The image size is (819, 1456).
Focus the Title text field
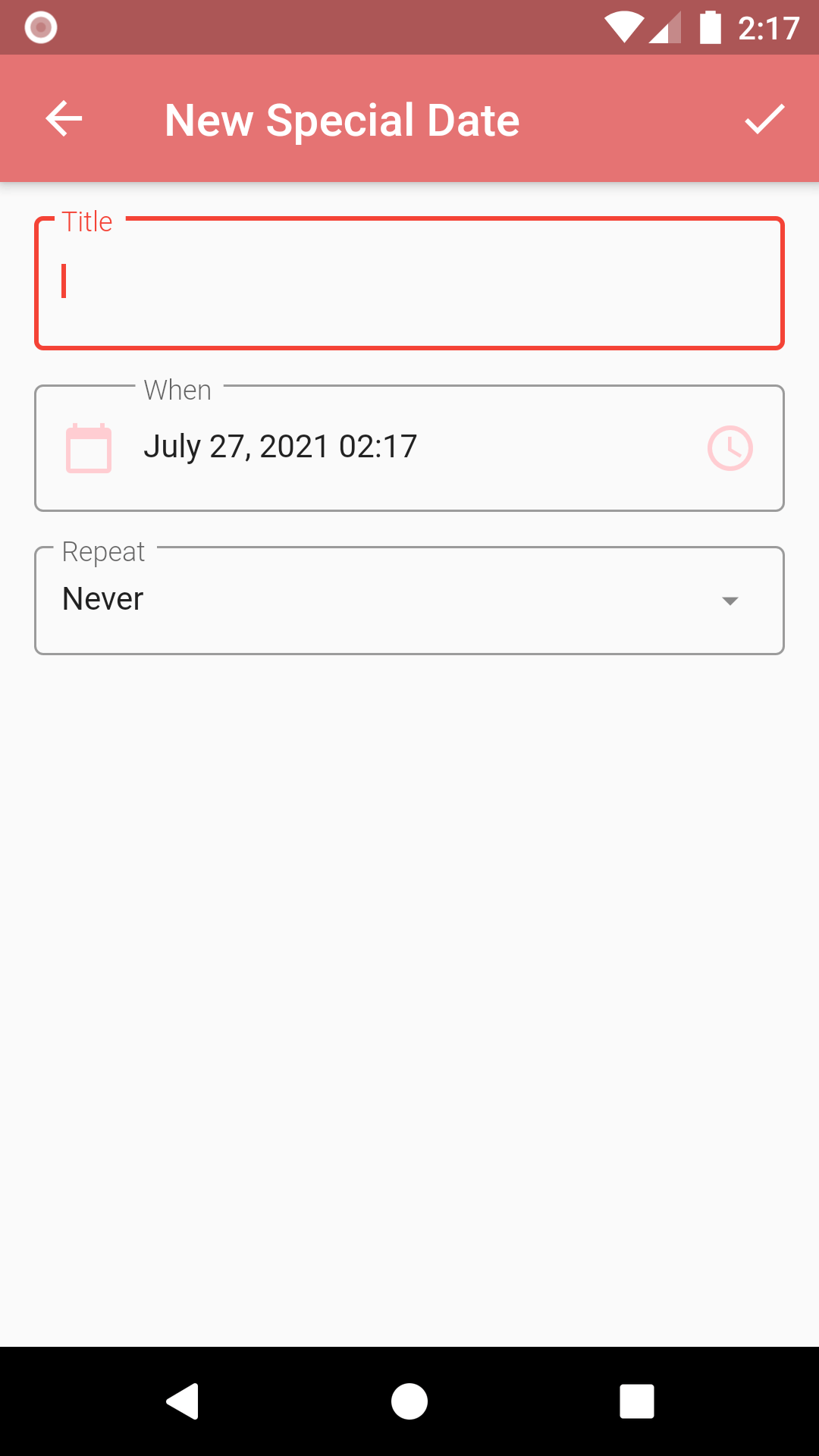coord(409,284)
